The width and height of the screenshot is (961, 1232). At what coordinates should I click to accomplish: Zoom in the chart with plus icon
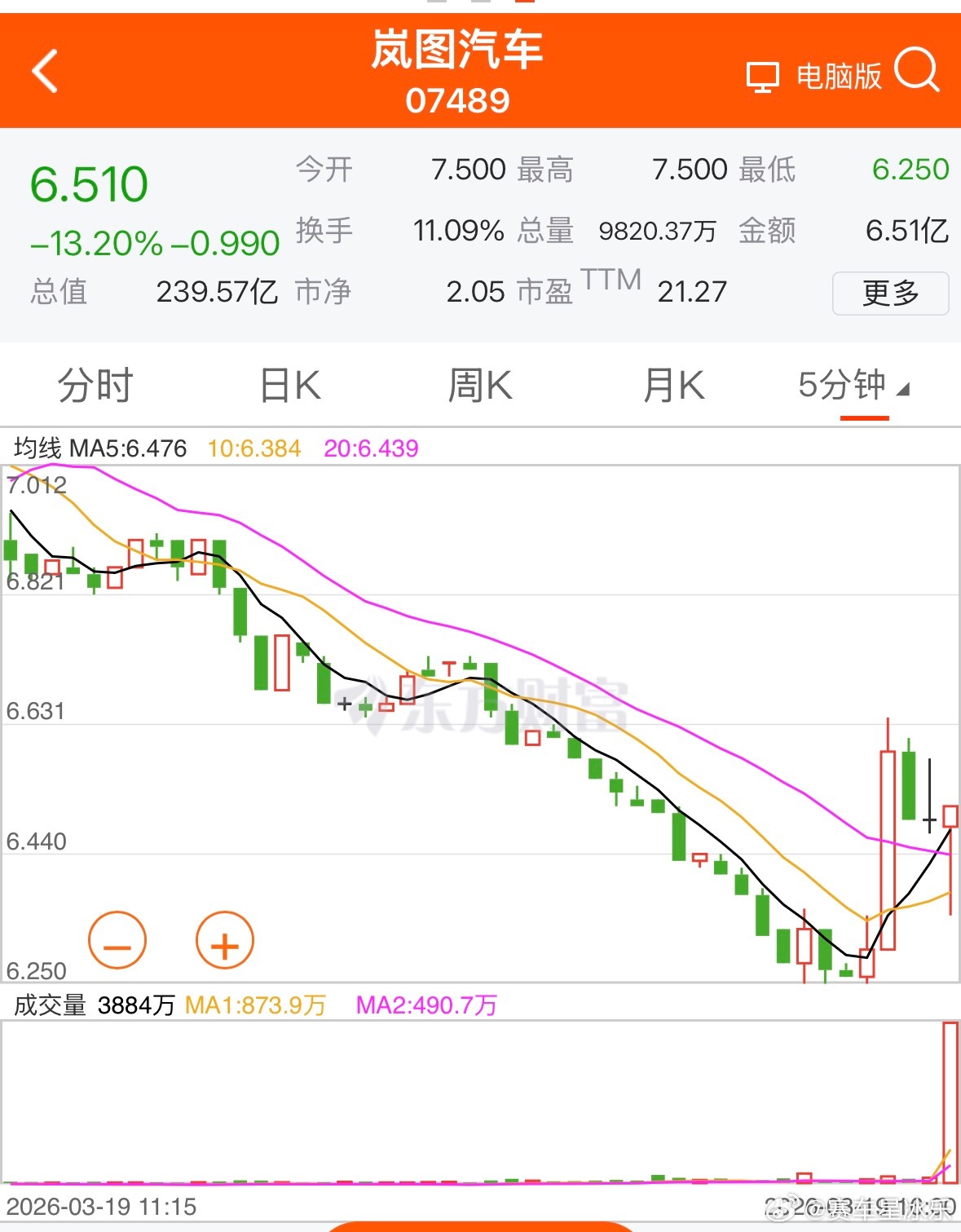click(223, 940)
